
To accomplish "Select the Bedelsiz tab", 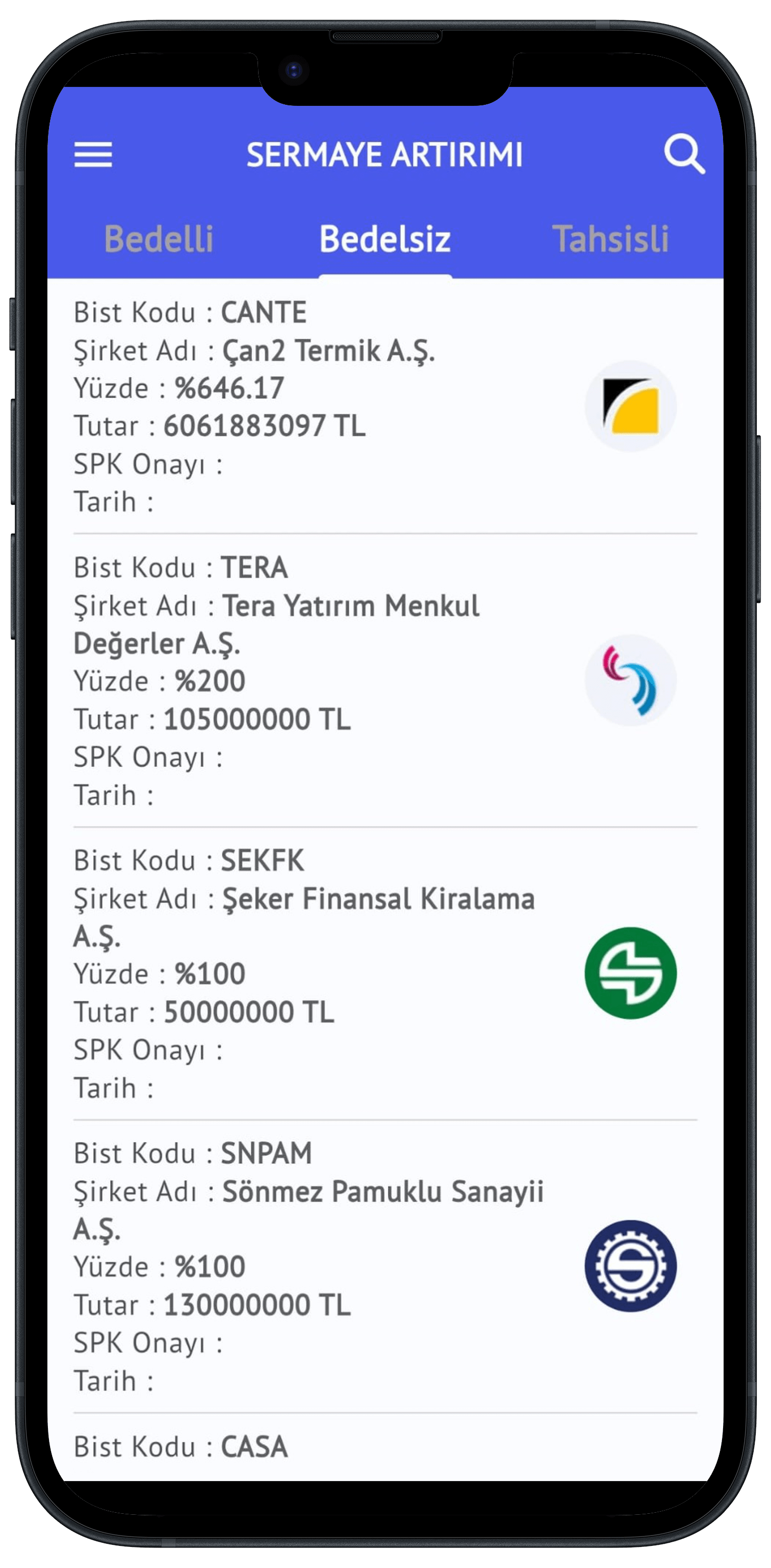I will pyautogui.click(x=385, y=239).
